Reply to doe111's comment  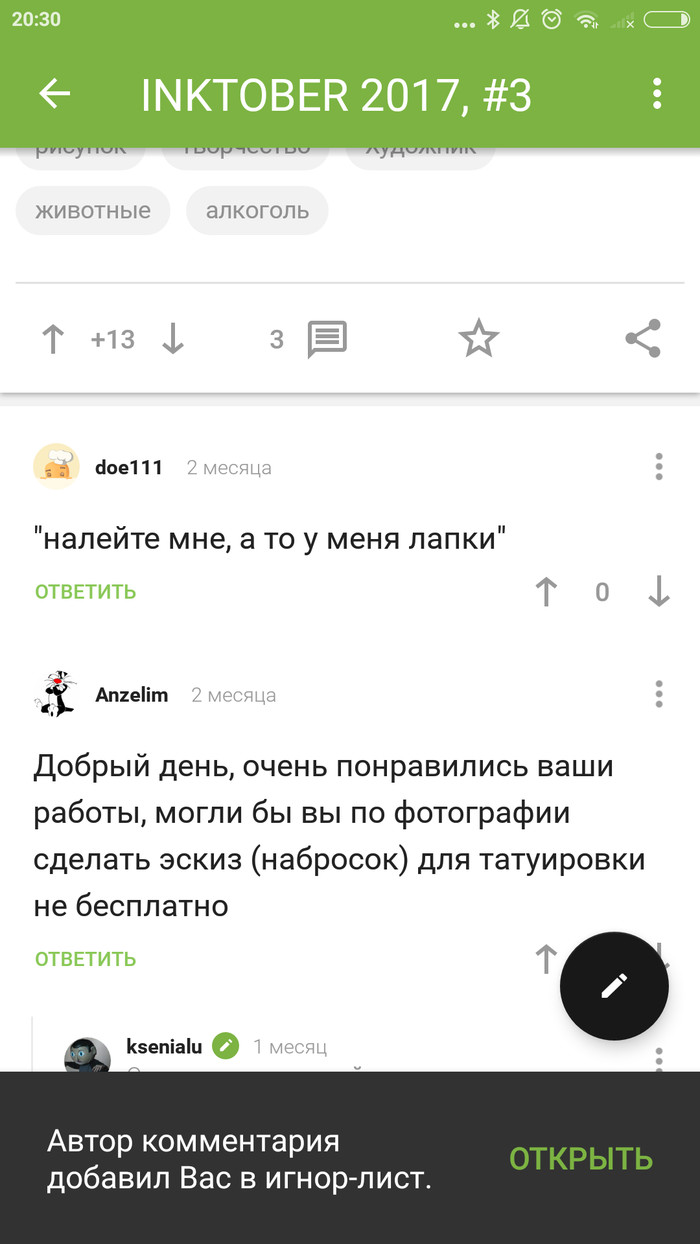[85, 592]
